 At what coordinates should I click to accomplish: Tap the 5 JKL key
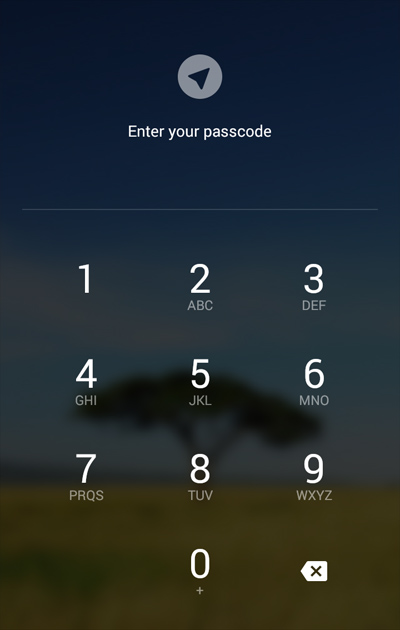click(x=200, y=382)
